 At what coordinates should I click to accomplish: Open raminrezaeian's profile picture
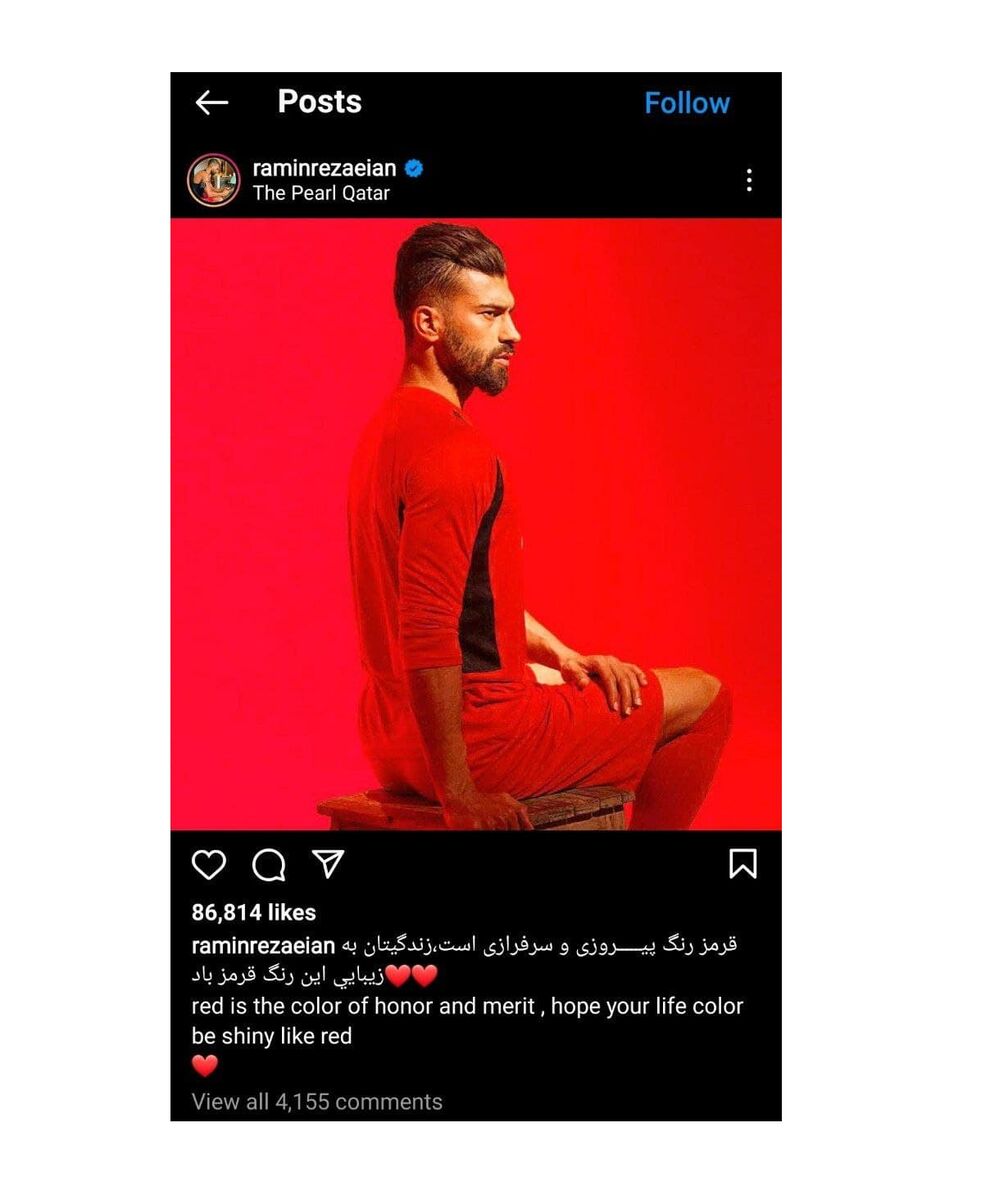click(214, 180)
